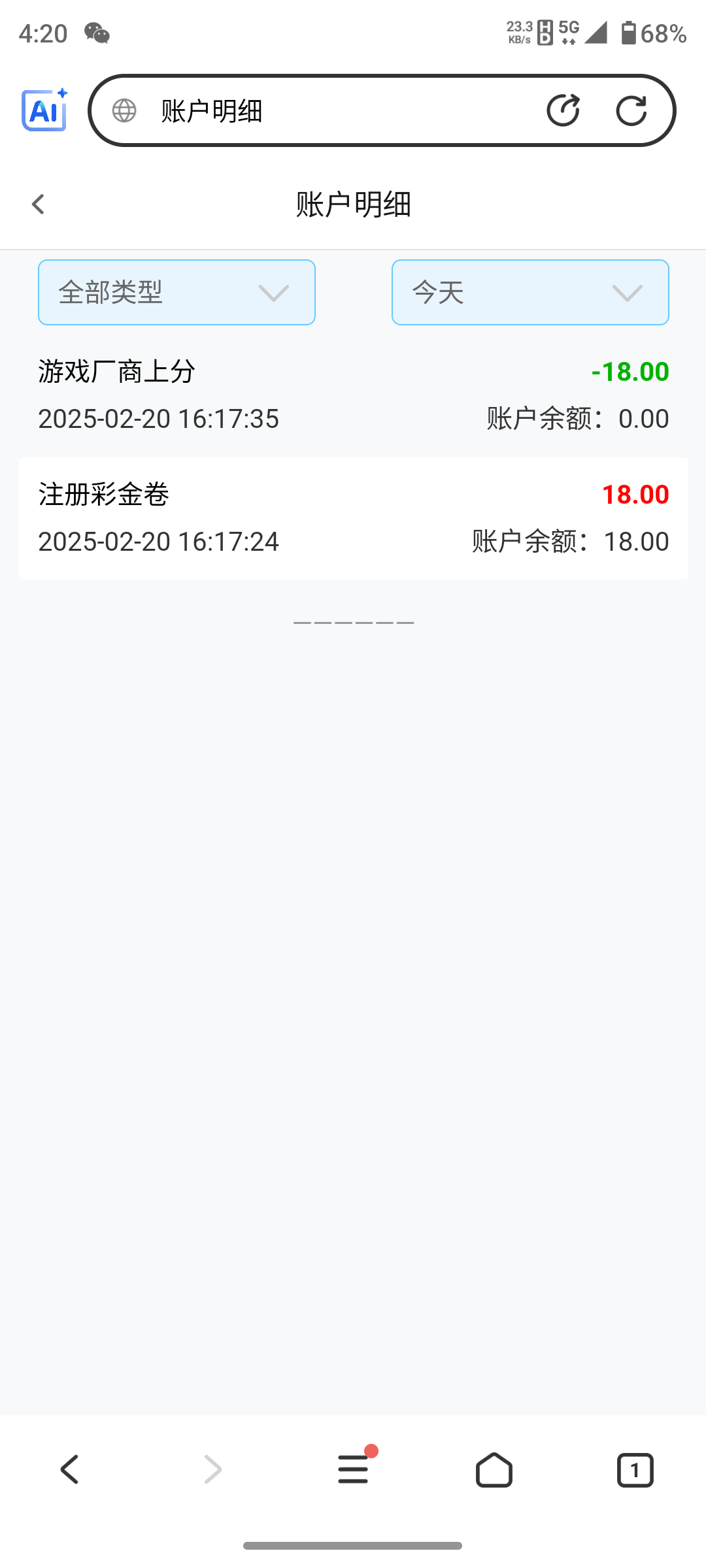Navigate back with the browser's bottom back arrow
706x1568 pixels.
point(70,1470)
